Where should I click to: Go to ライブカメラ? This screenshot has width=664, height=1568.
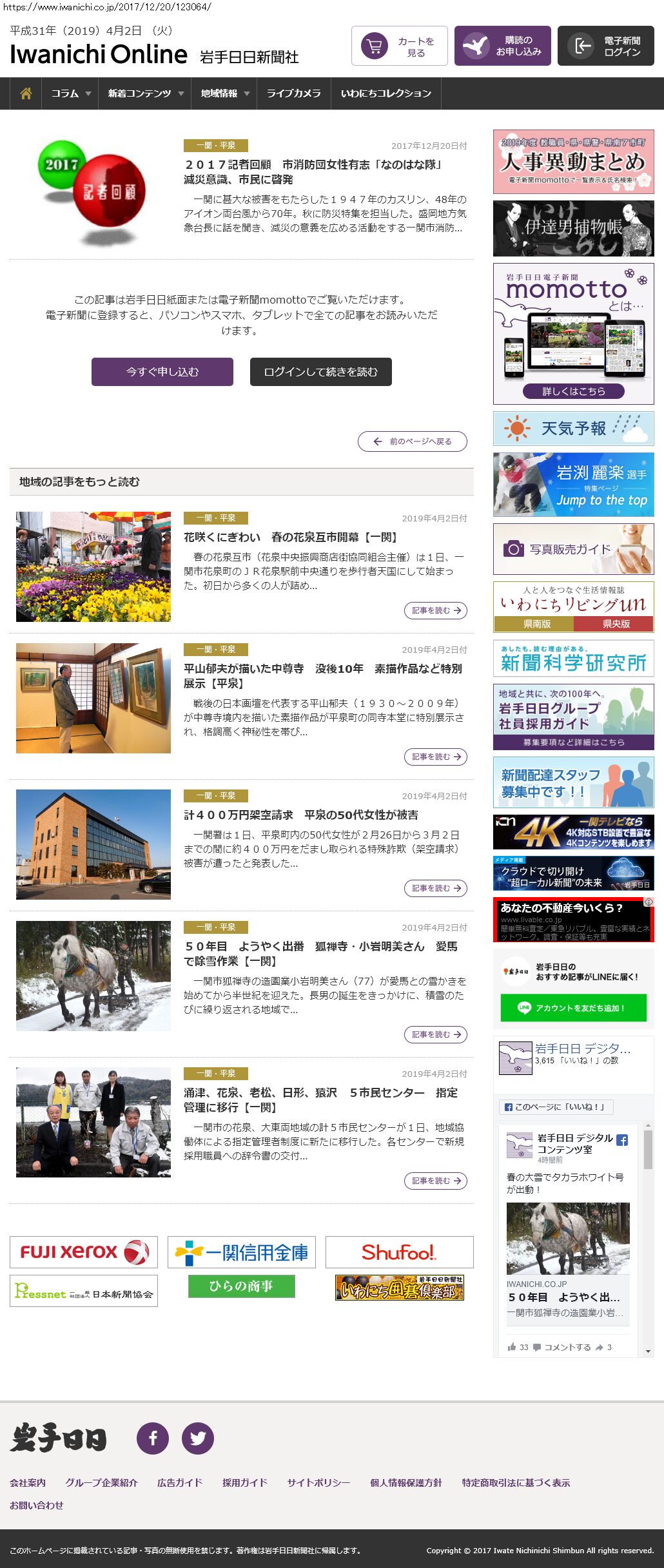[293, 94]
